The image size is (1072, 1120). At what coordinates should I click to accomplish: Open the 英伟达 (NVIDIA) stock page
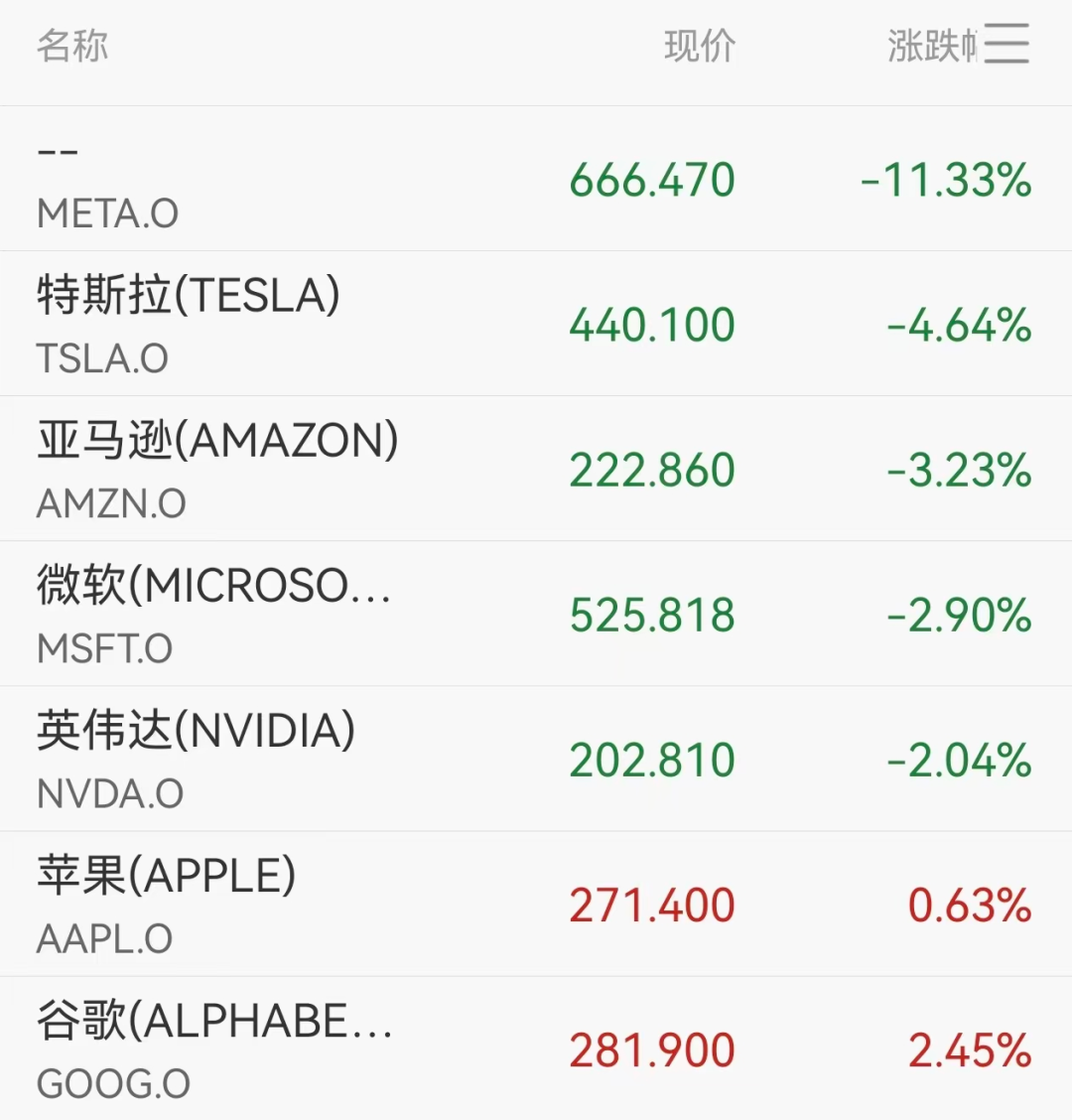click(536, 759)
